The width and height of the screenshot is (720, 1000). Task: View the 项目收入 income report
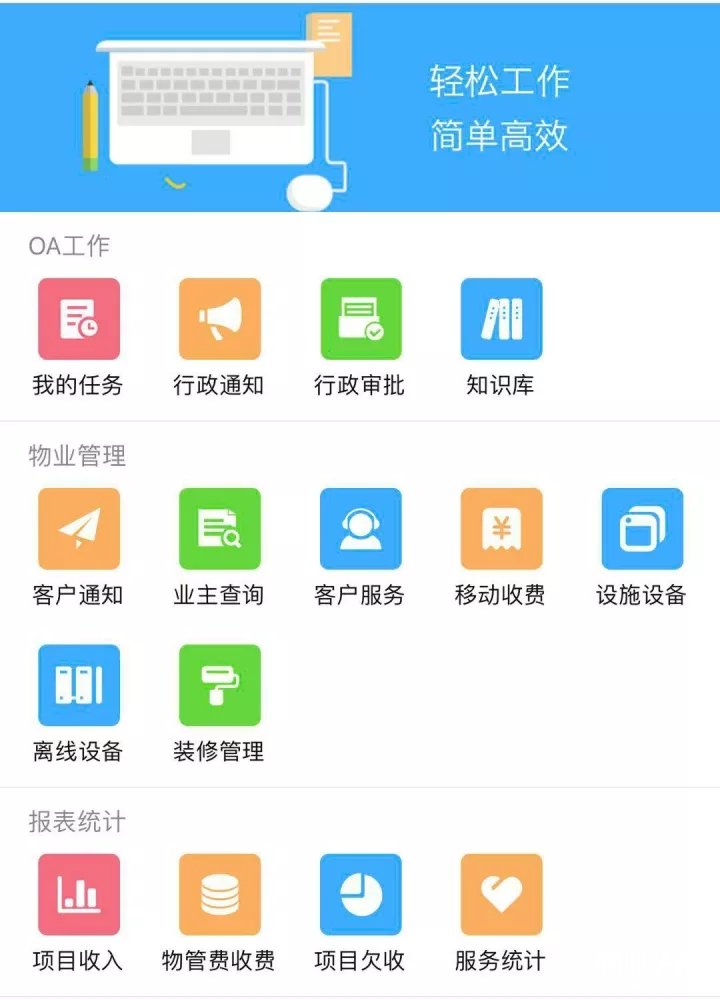(x=78, y=895)
